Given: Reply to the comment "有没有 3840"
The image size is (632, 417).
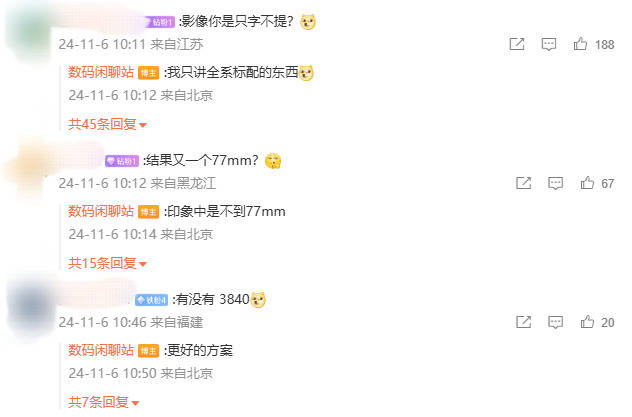Looking at the screenshot, I should click(x=555, y=322).
